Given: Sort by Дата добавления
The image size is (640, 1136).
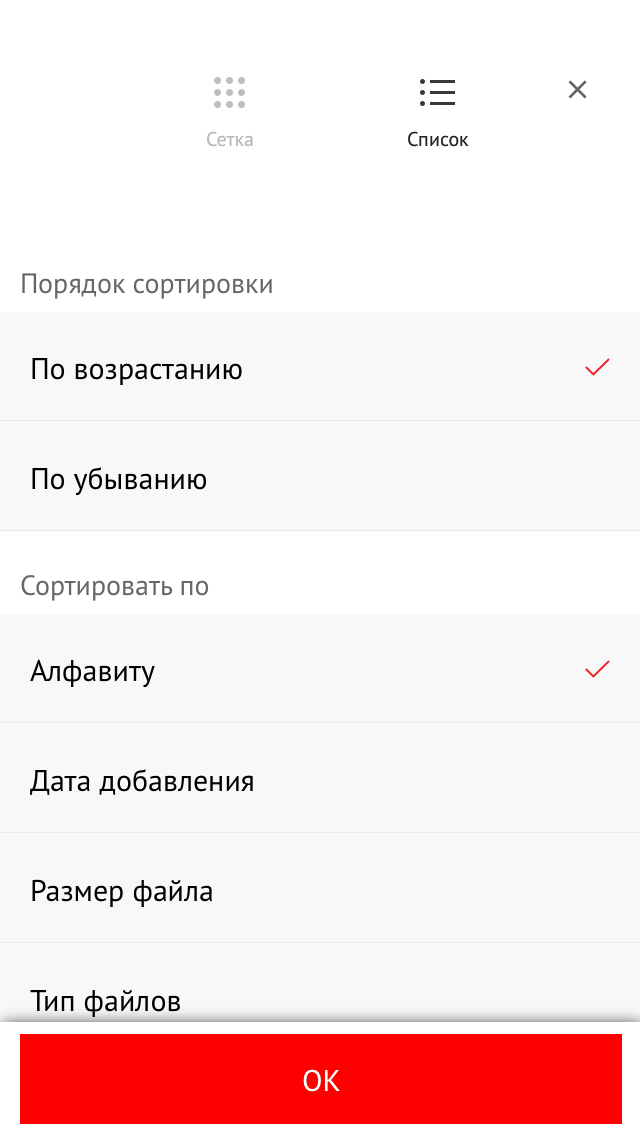Looking at the screenshot, I should tap(320, 778).
